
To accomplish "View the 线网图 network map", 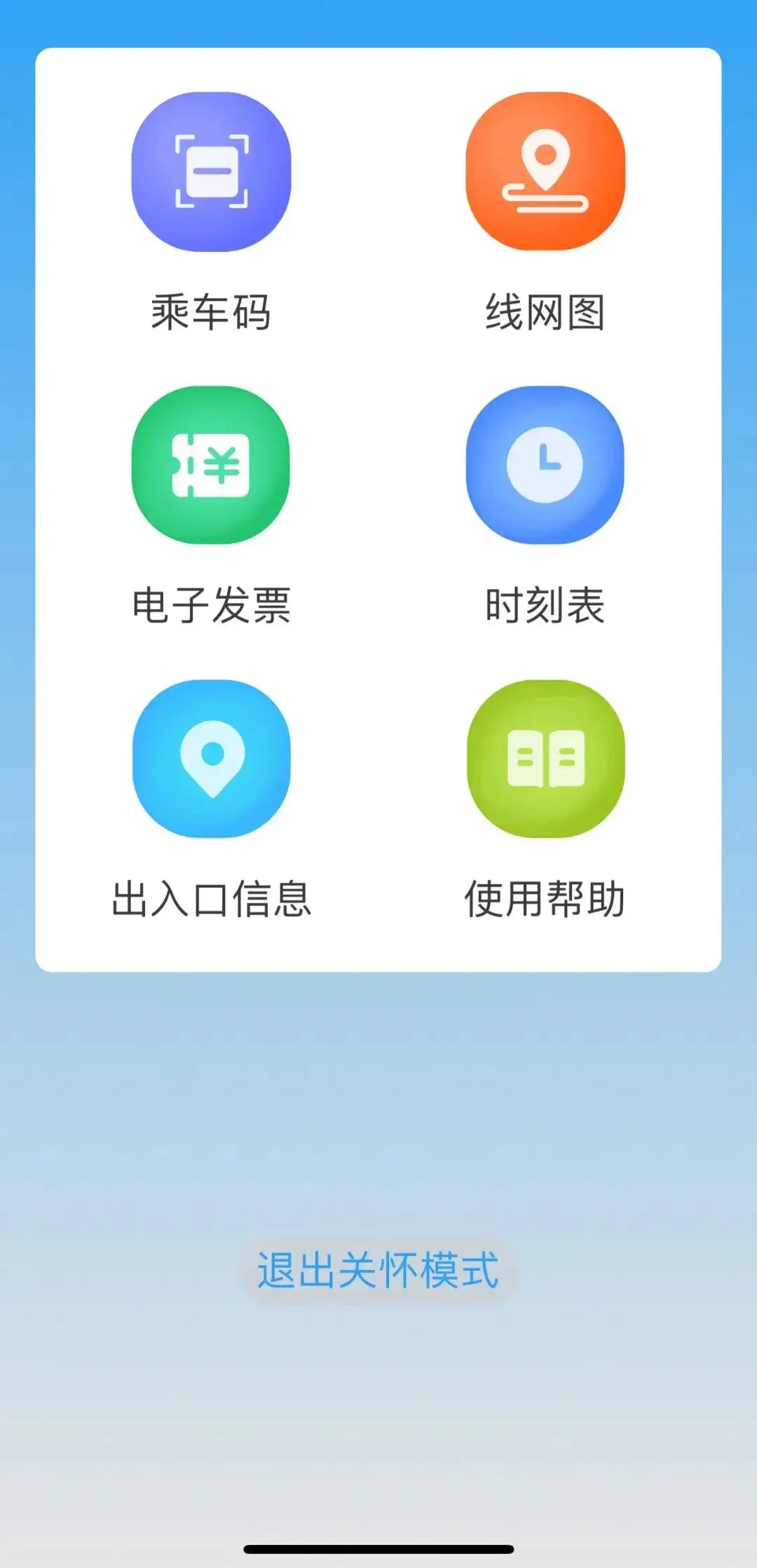I will pyautogui.click(x=545, y=173).
